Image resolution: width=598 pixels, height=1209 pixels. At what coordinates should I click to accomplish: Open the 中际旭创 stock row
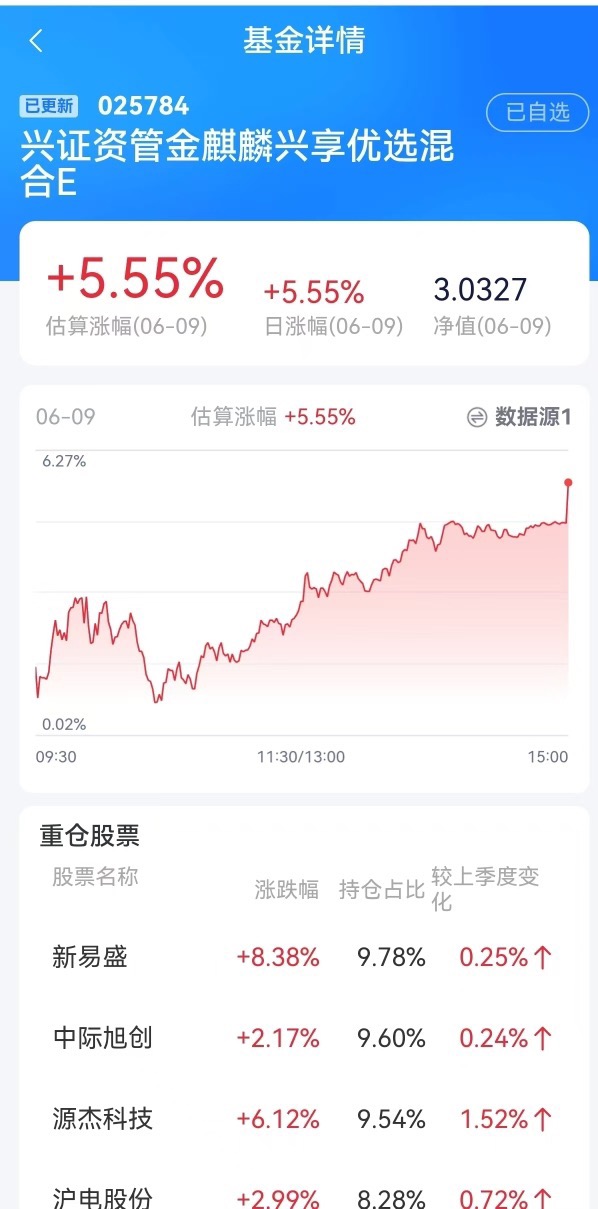[x=304, y=1038]
